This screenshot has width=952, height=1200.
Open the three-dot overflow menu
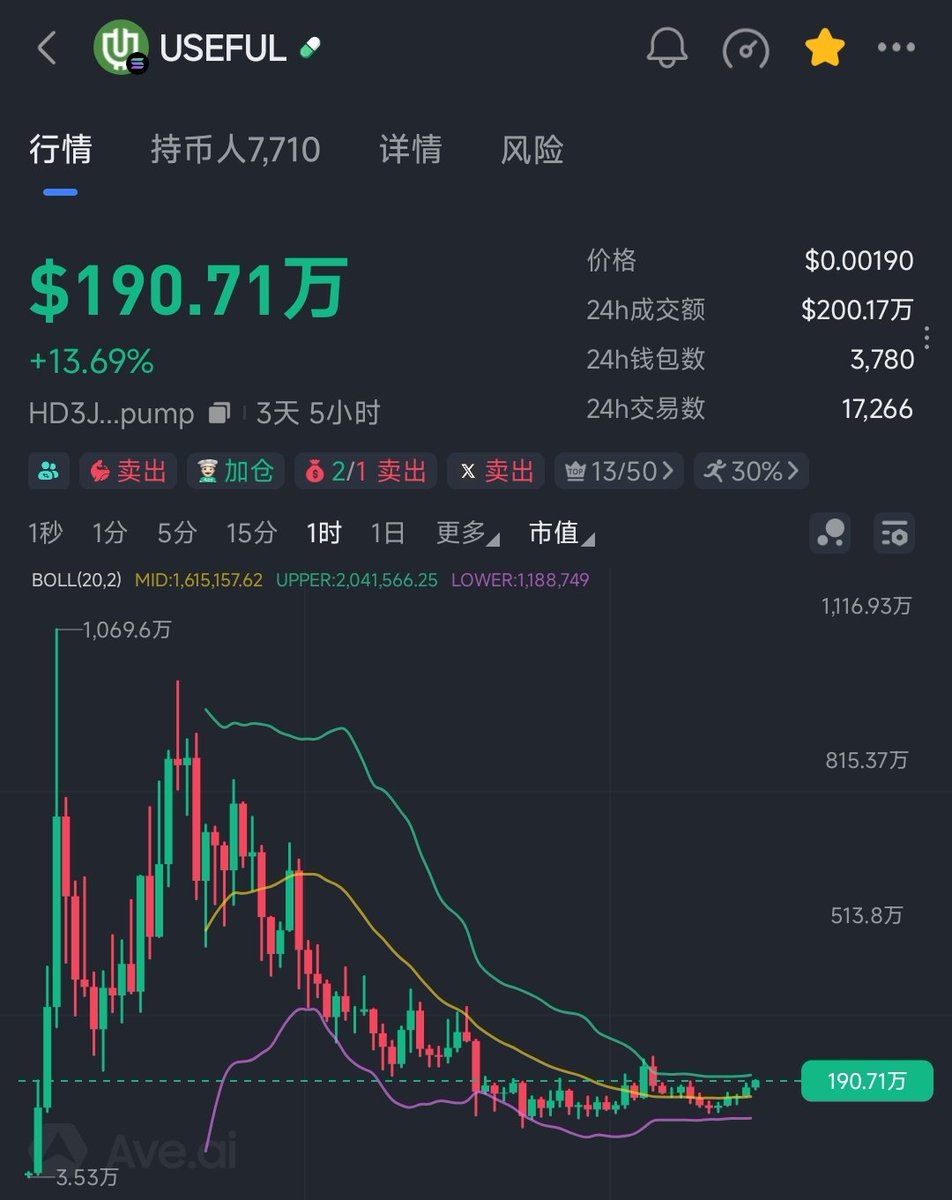(x=895, y=48)
